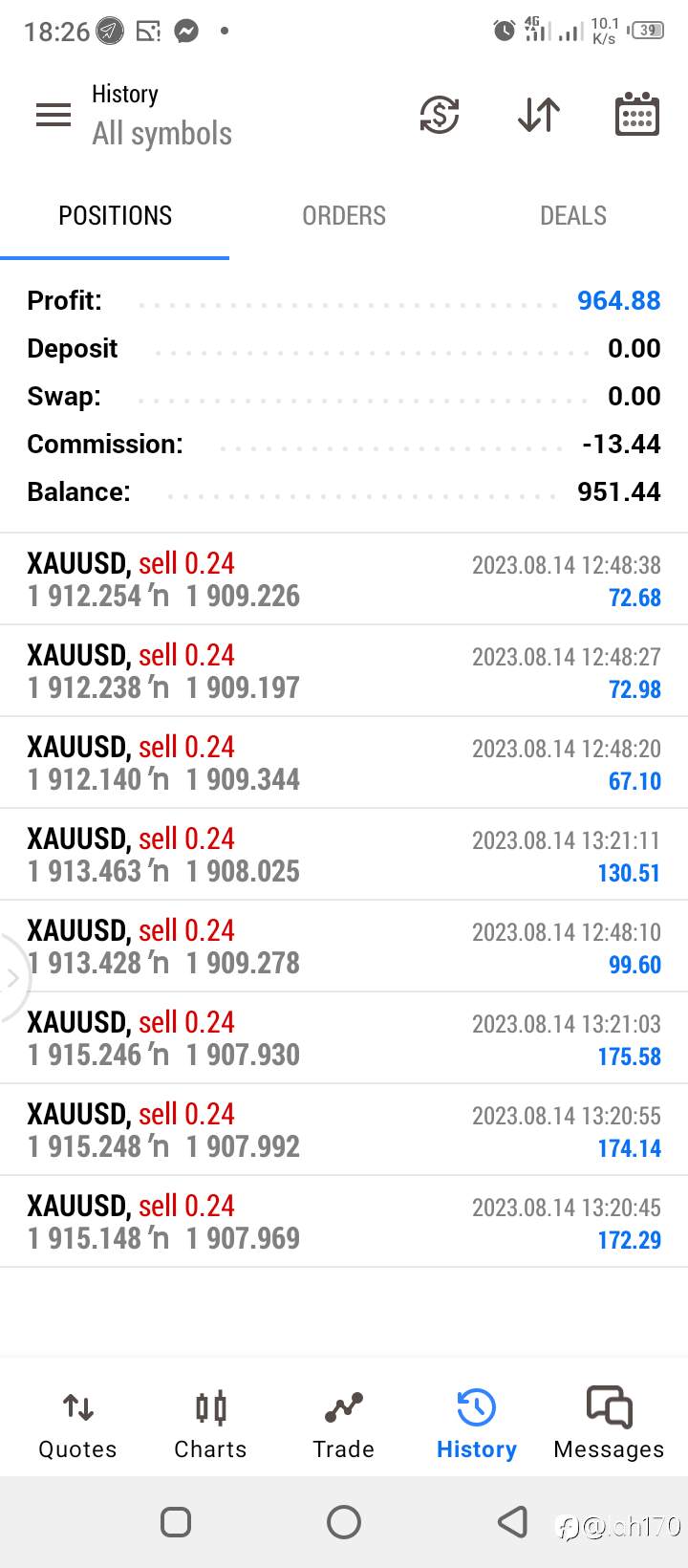Expand the XAUUSD position with profit 130.51

(344, 855)
